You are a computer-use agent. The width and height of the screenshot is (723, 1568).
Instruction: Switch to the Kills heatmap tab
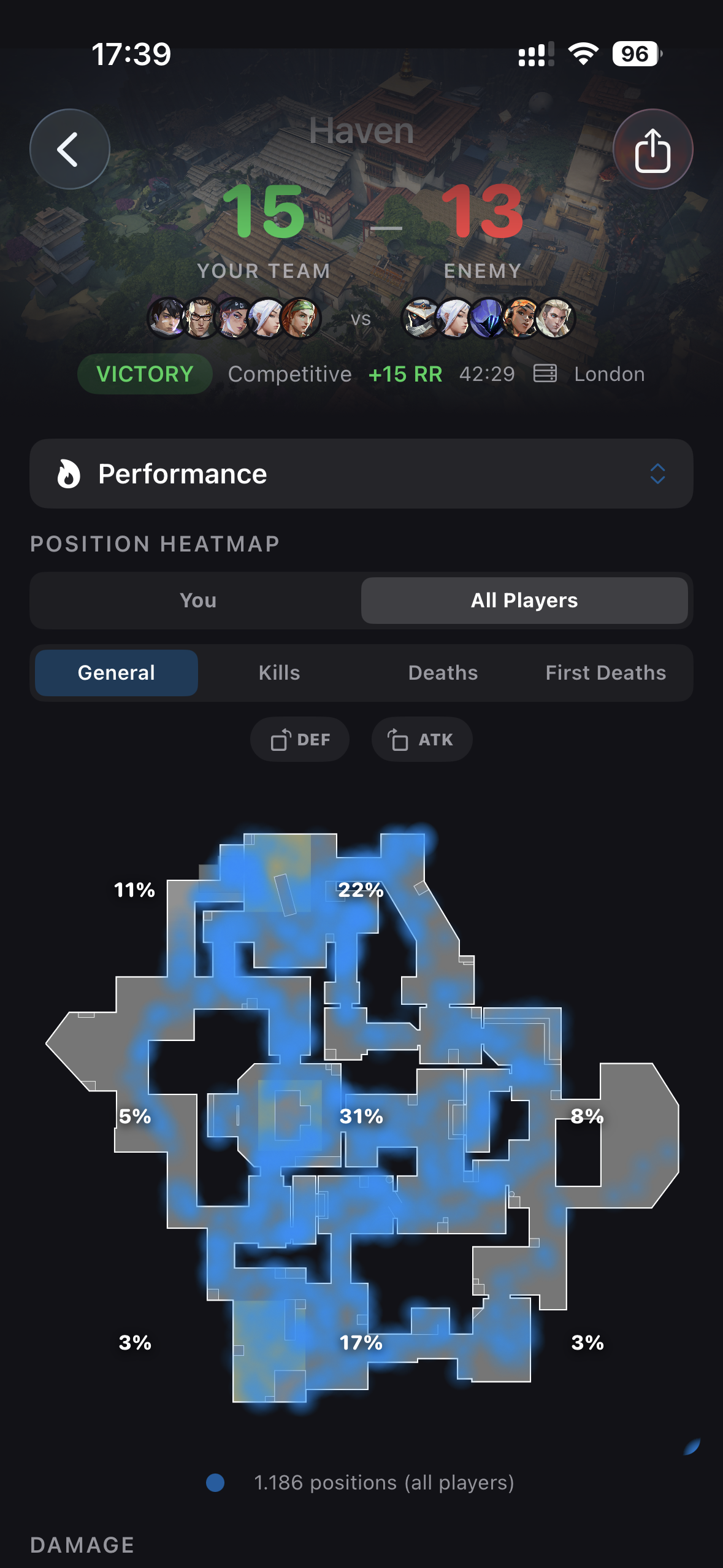click(280, 672)
